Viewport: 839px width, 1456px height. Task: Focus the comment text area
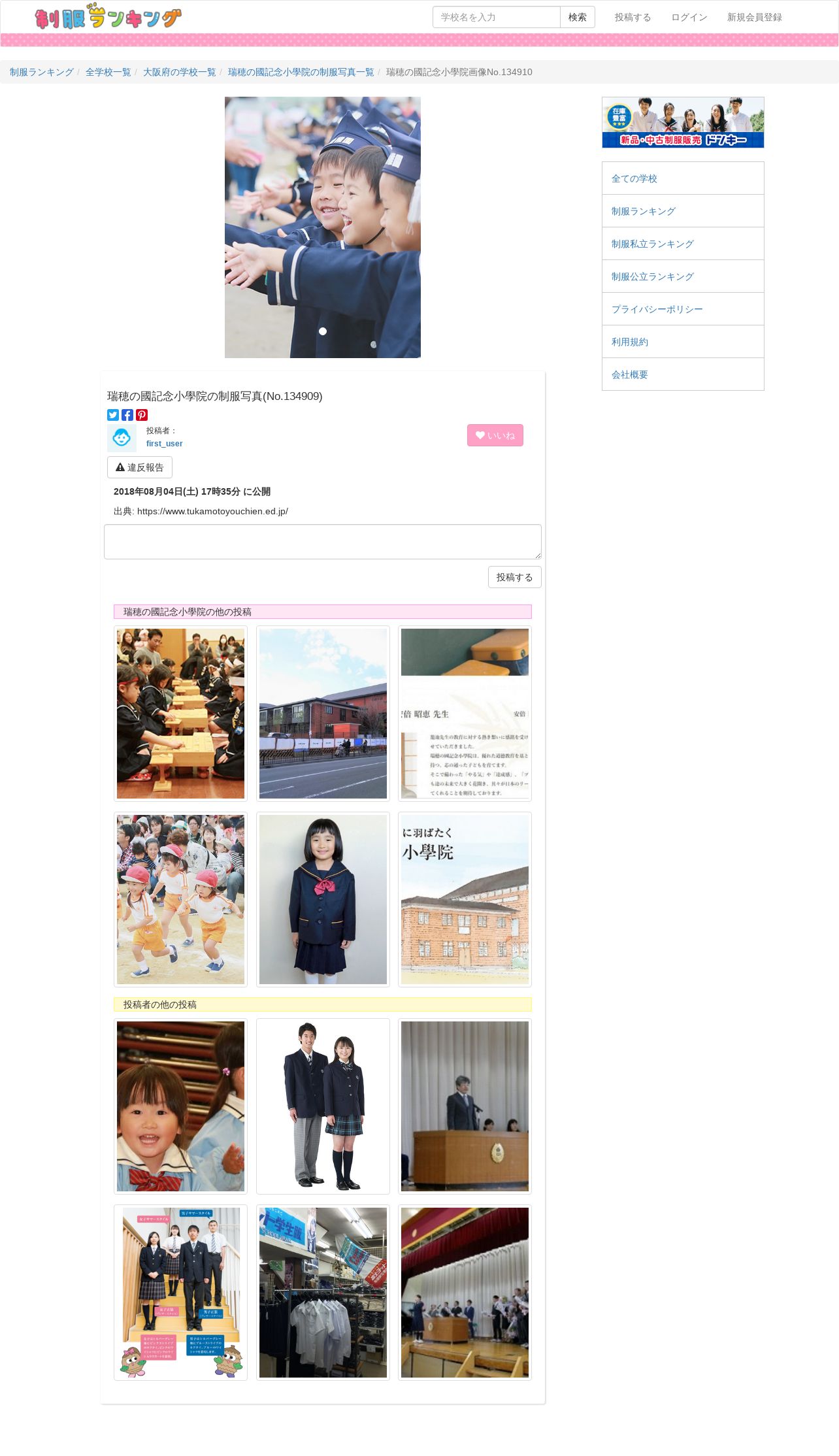pos(323,542)
